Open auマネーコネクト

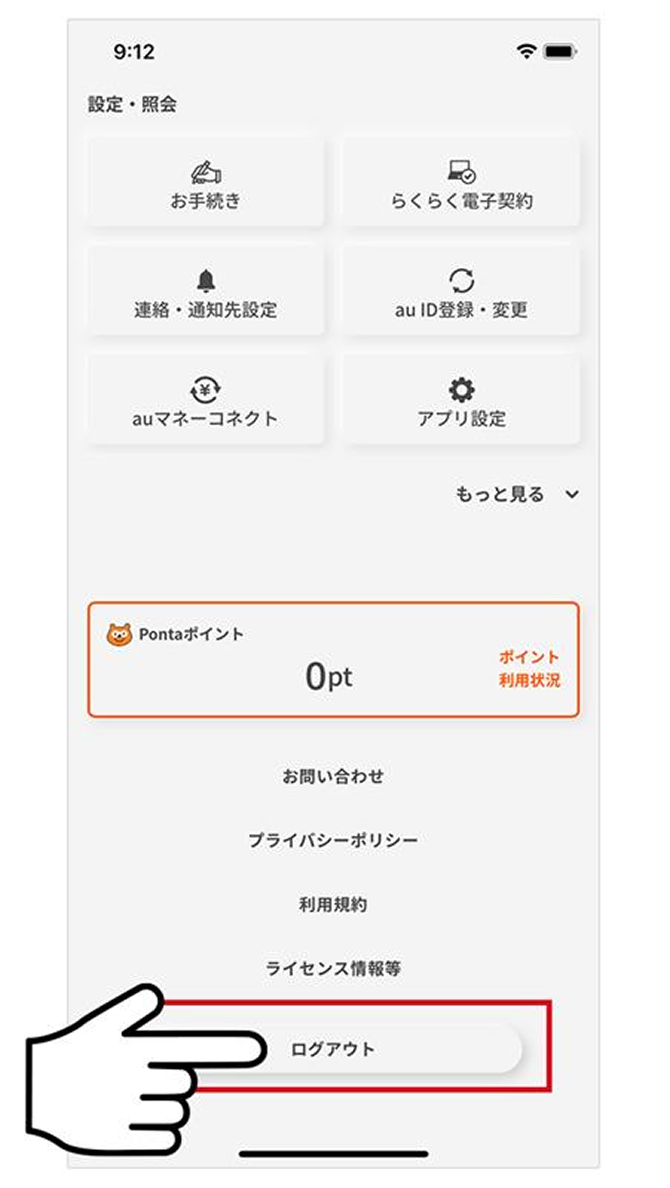[x=205, y=400]
